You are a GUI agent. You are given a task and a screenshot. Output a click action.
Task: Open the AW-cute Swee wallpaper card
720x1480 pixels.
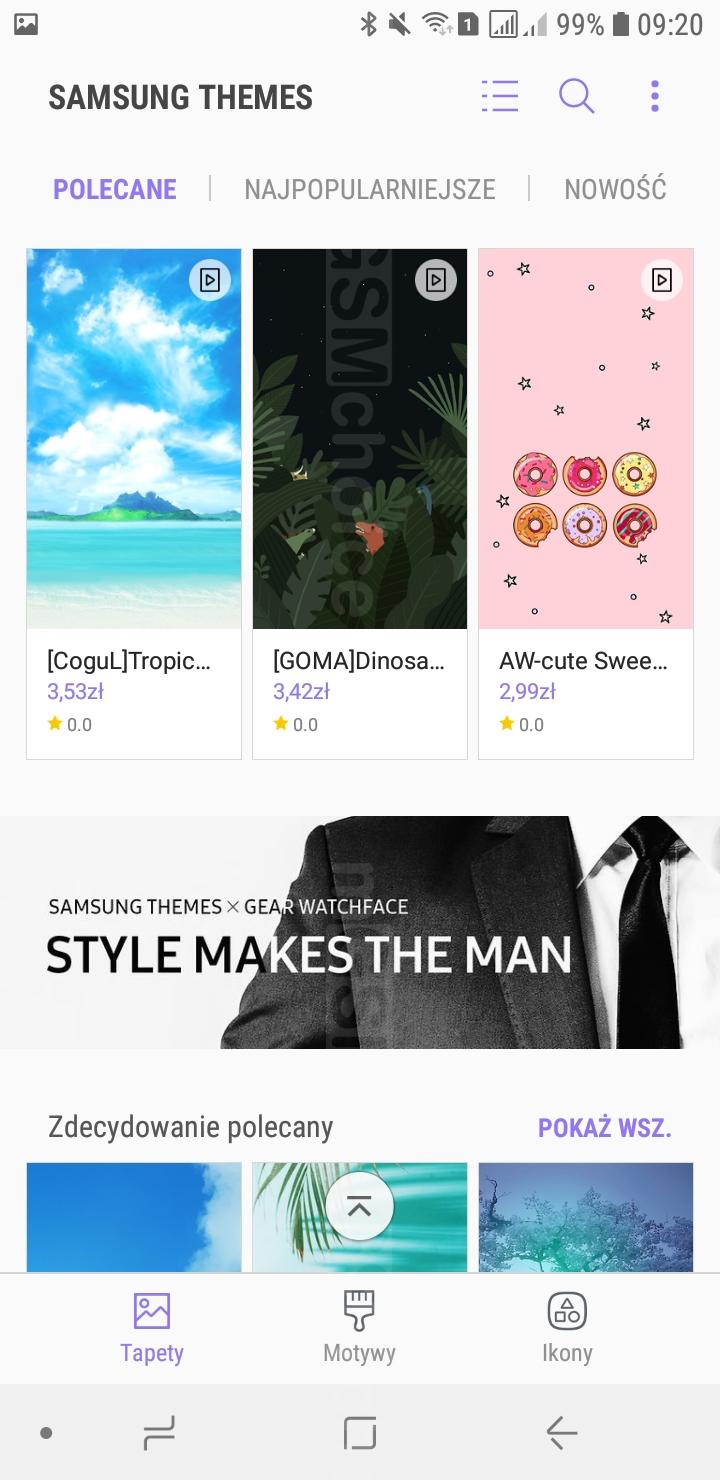(586, 504)
